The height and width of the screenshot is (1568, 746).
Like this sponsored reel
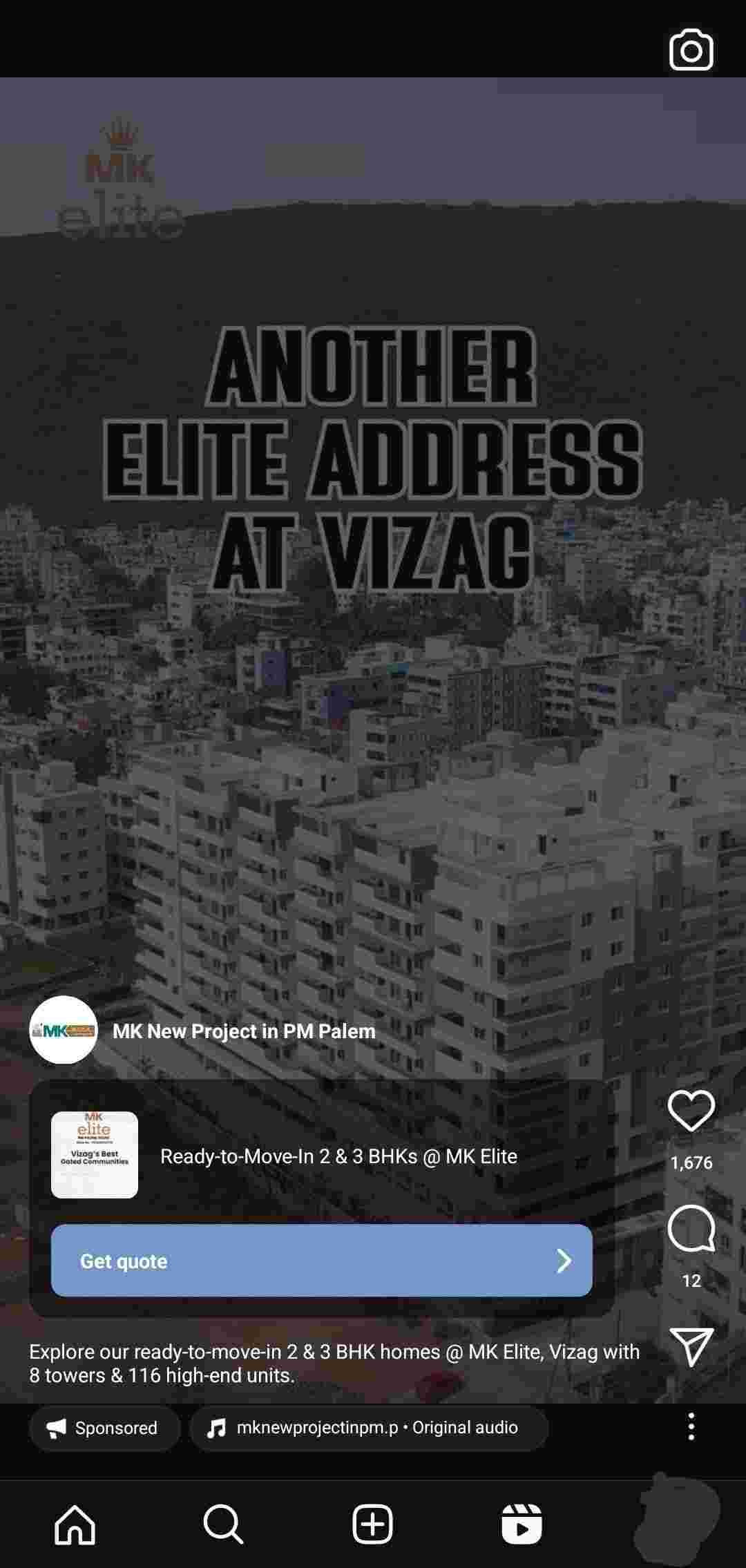click(691, 1111)
